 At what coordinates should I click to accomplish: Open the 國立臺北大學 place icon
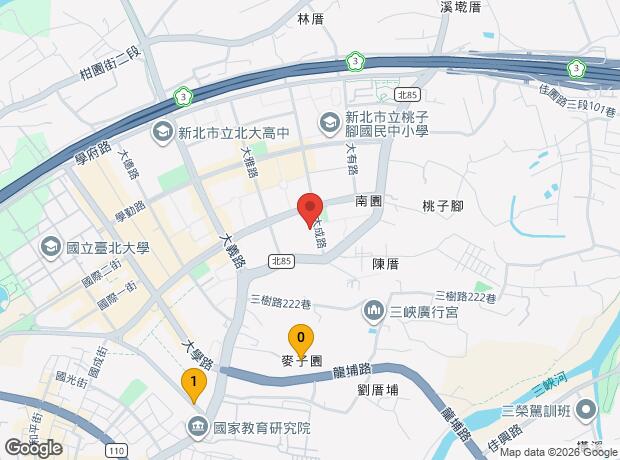(x=49, y=246)
